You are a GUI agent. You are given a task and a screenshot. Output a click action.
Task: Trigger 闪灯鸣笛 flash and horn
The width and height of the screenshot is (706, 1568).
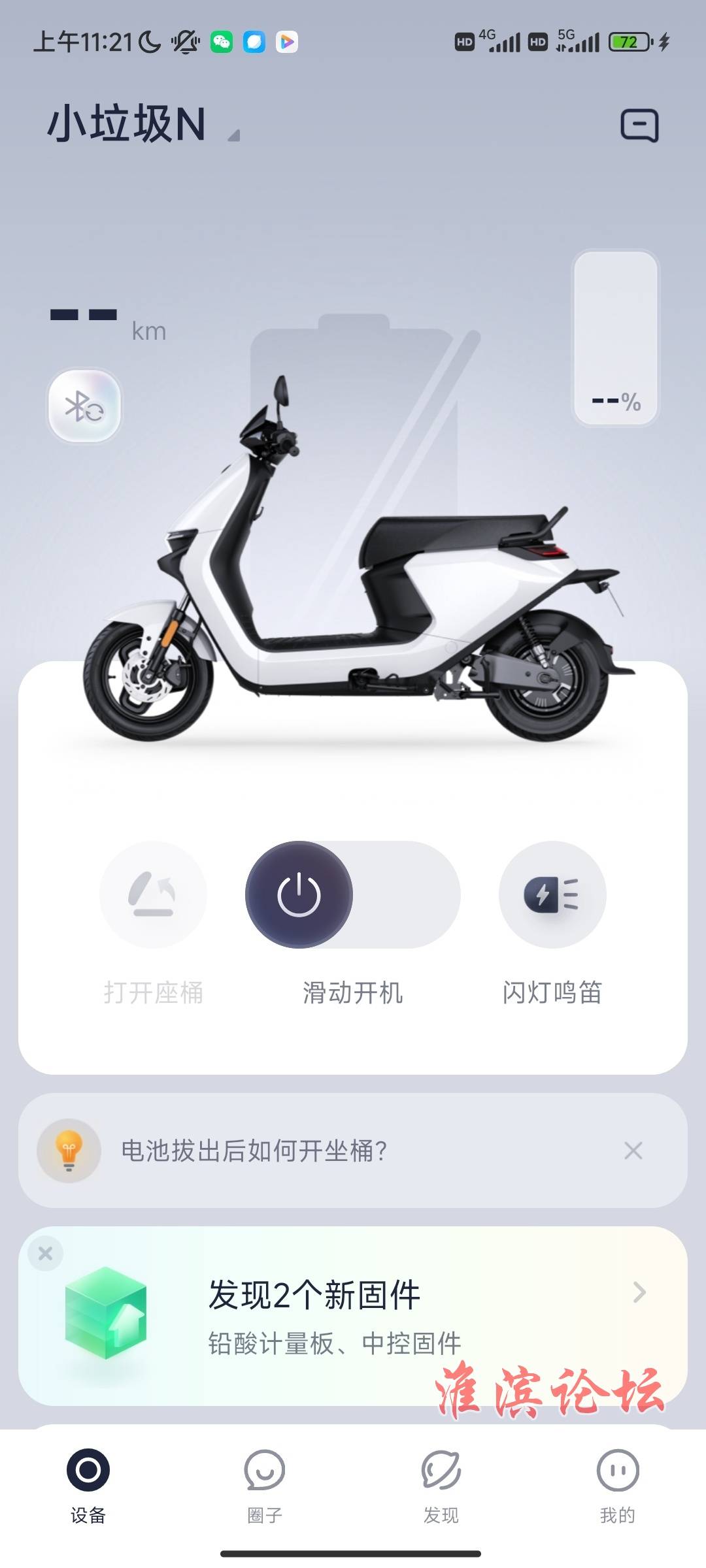pos(552,895)
